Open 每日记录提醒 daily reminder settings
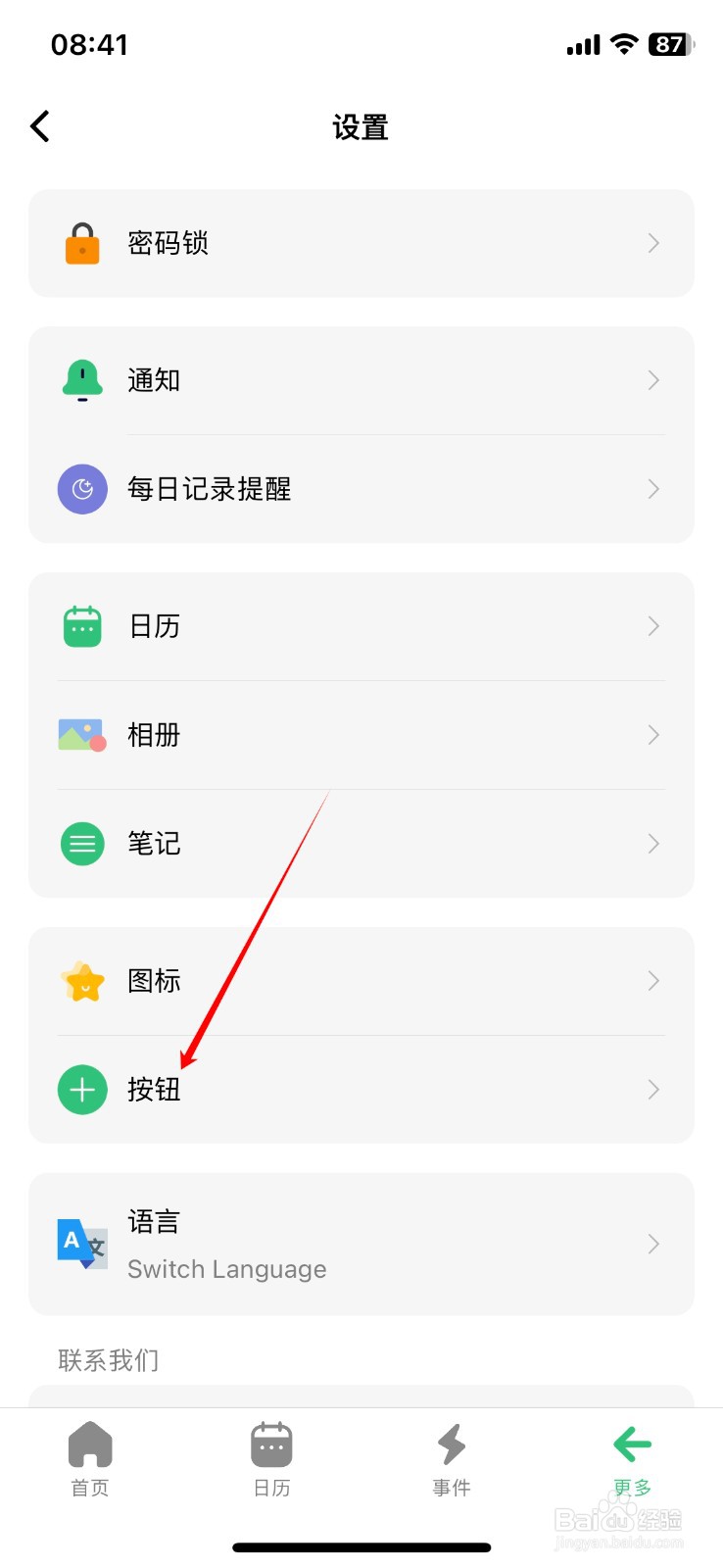723x1568 pixels. point(361,489)
